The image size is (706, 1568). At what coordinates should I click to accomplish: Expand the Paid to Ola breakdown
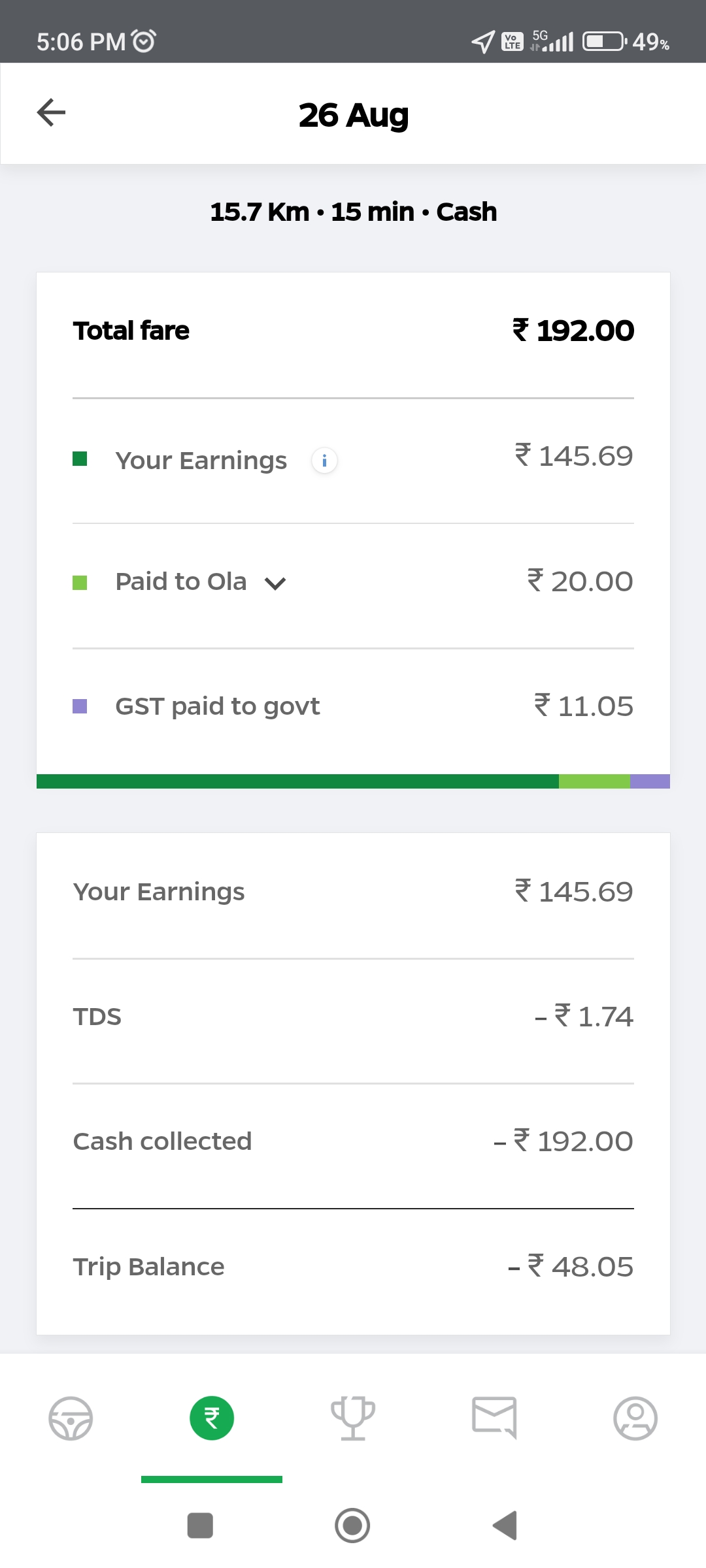click(x=275, y=583)
